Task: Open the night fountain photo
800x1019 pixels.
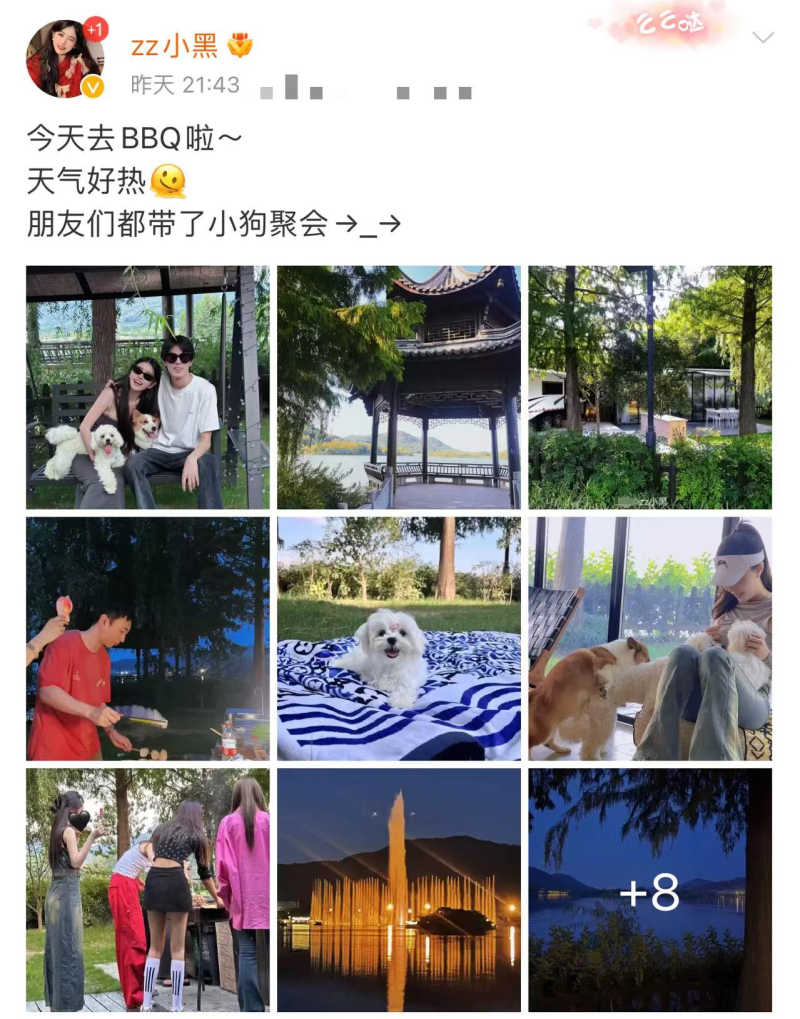Action: [399, 889]
